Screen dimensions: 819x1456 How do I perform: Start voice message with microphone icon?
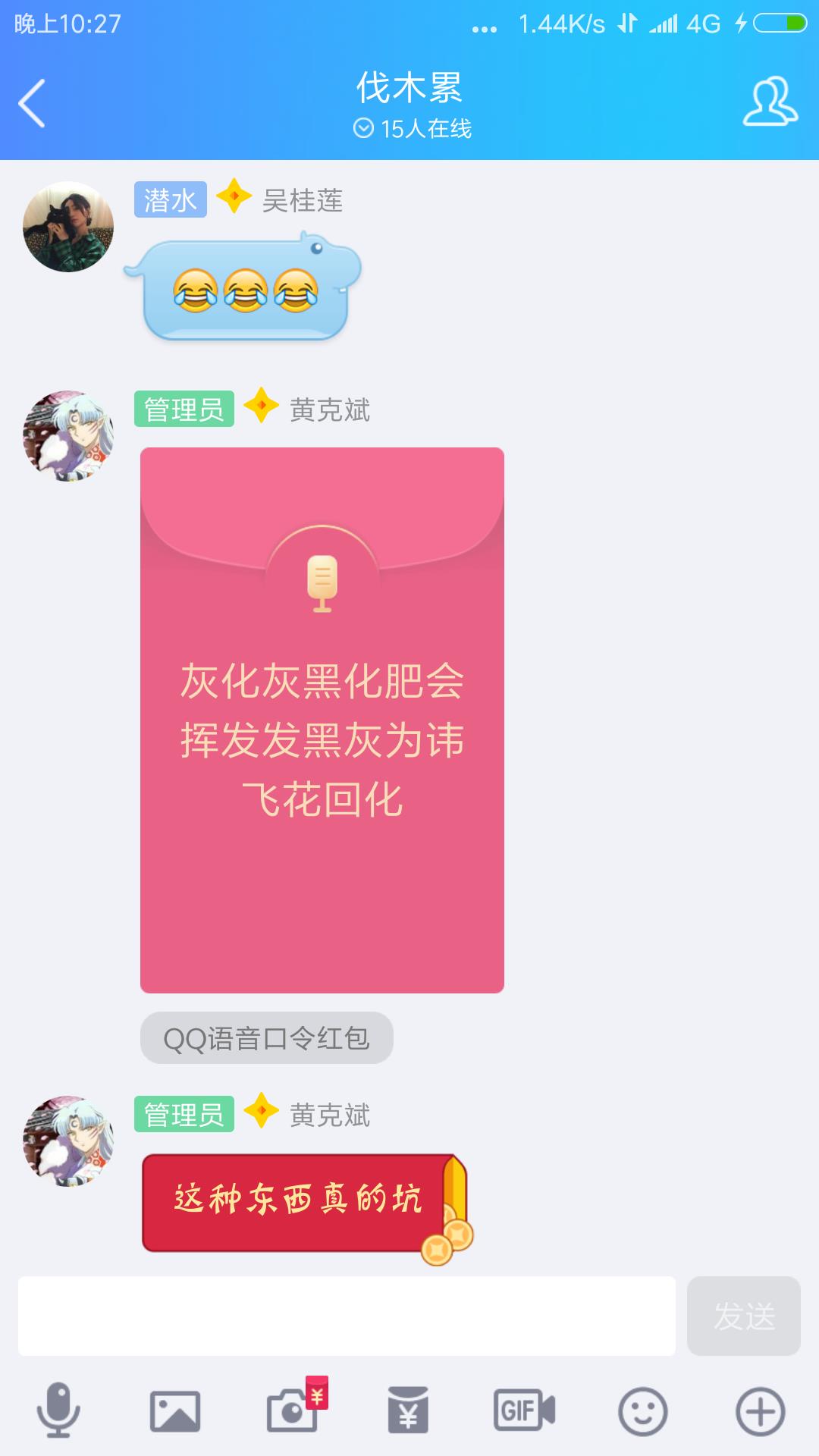58,1410
